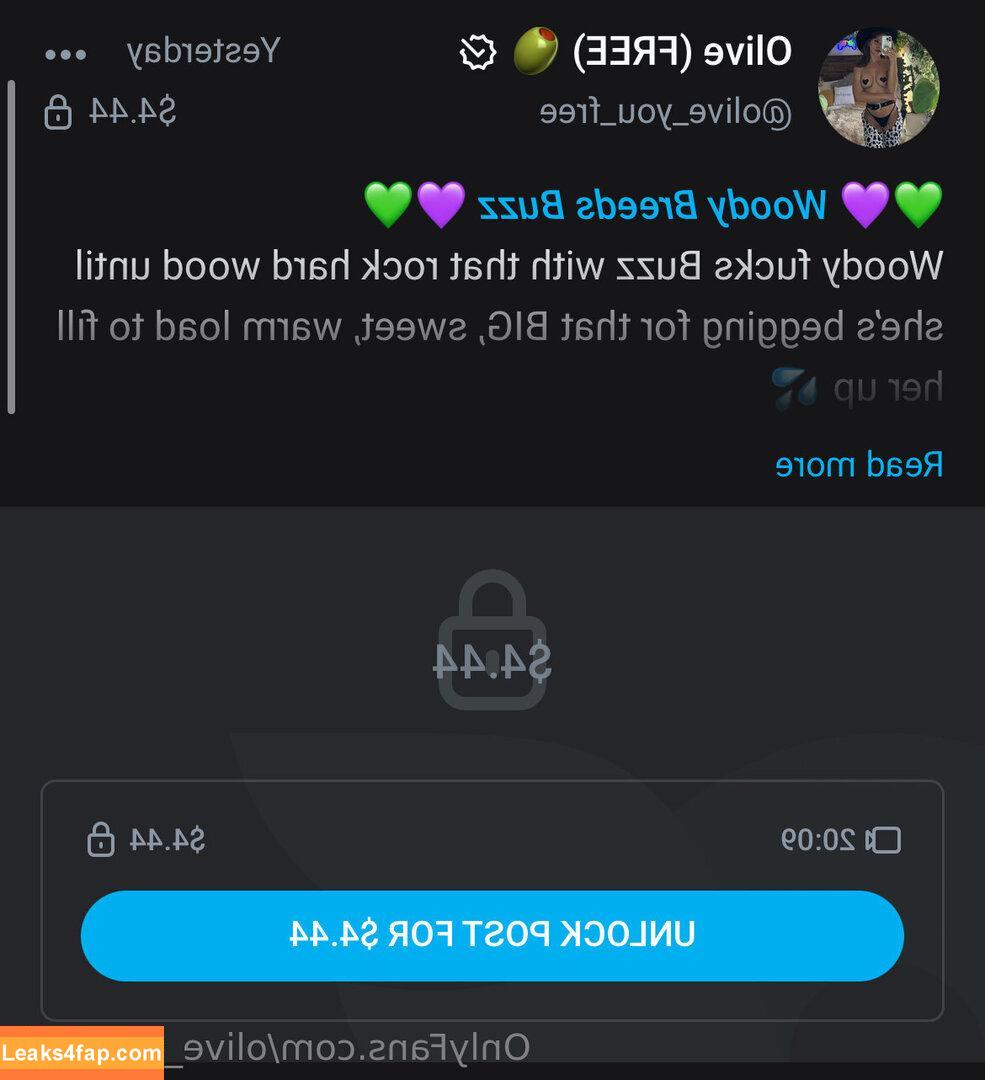Open the Olive (FREE) profile avatar
985x1080 pixels.
[x=878, y=88]
